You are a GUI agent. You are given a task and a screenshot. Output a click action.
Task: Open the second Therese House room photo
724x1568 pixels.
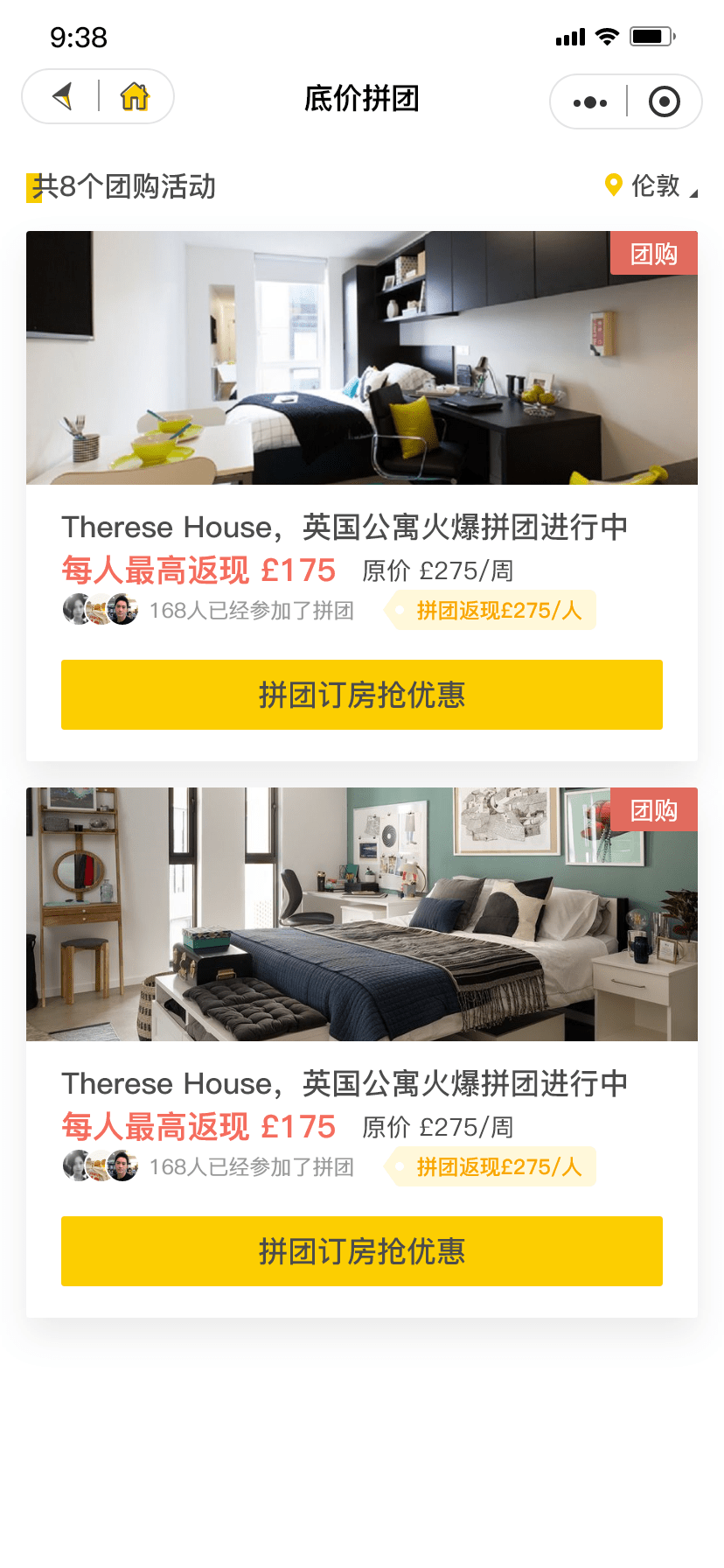pyautogui.click(x=362, y=914)
